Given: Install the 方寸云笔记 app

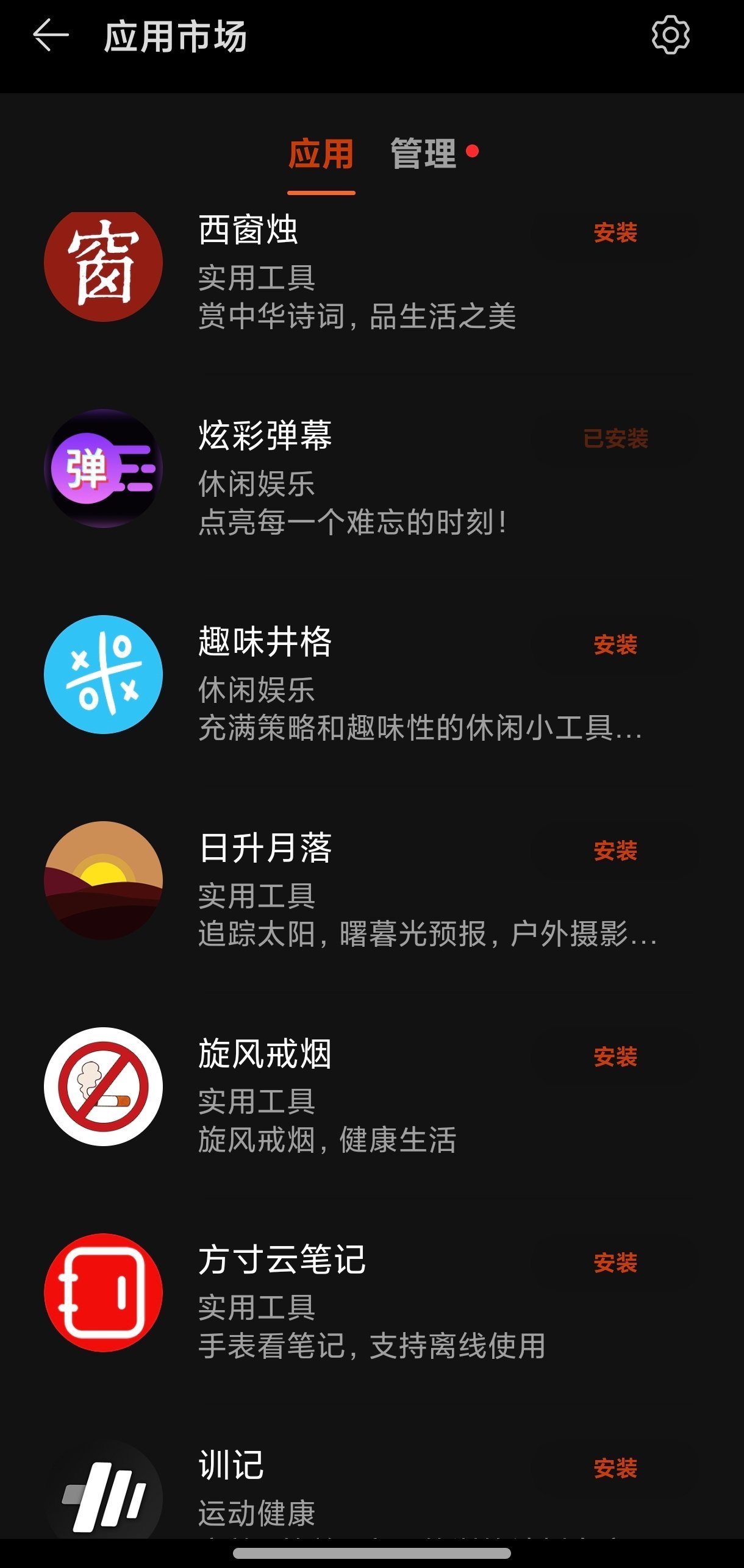Looking at the screenshot, I should click(x=615, y=1263).
